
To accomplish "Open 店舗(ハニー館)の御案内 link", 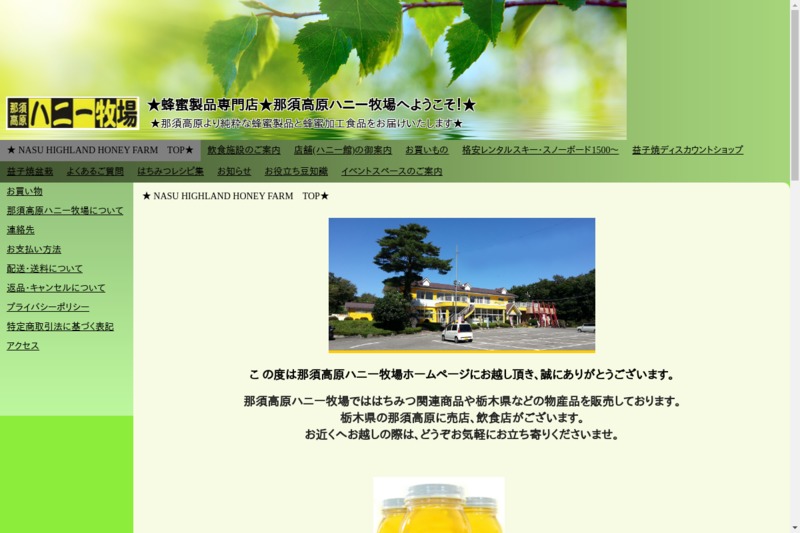I will point(343,150).
